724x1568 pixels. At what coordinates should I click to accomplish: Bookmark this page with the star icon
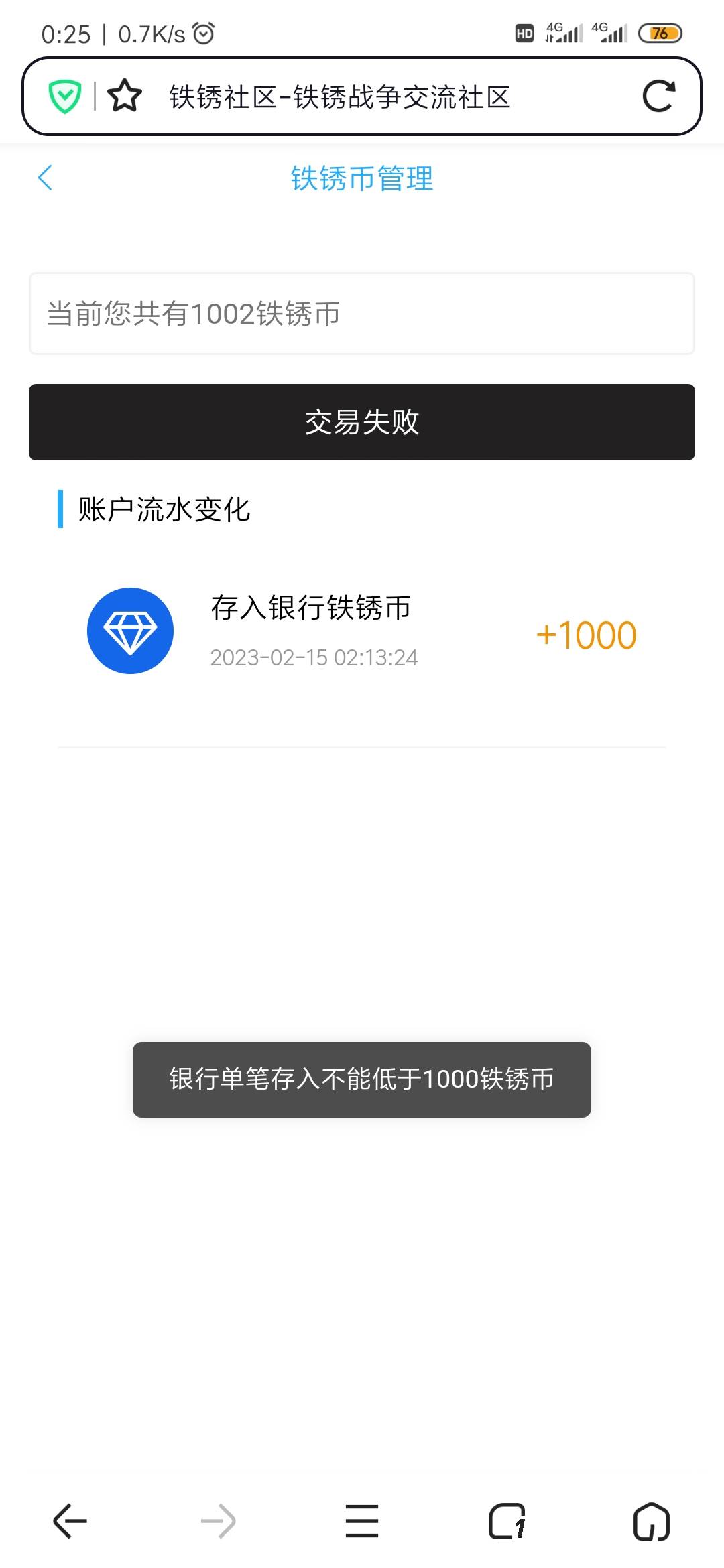(x=125, y=96)
